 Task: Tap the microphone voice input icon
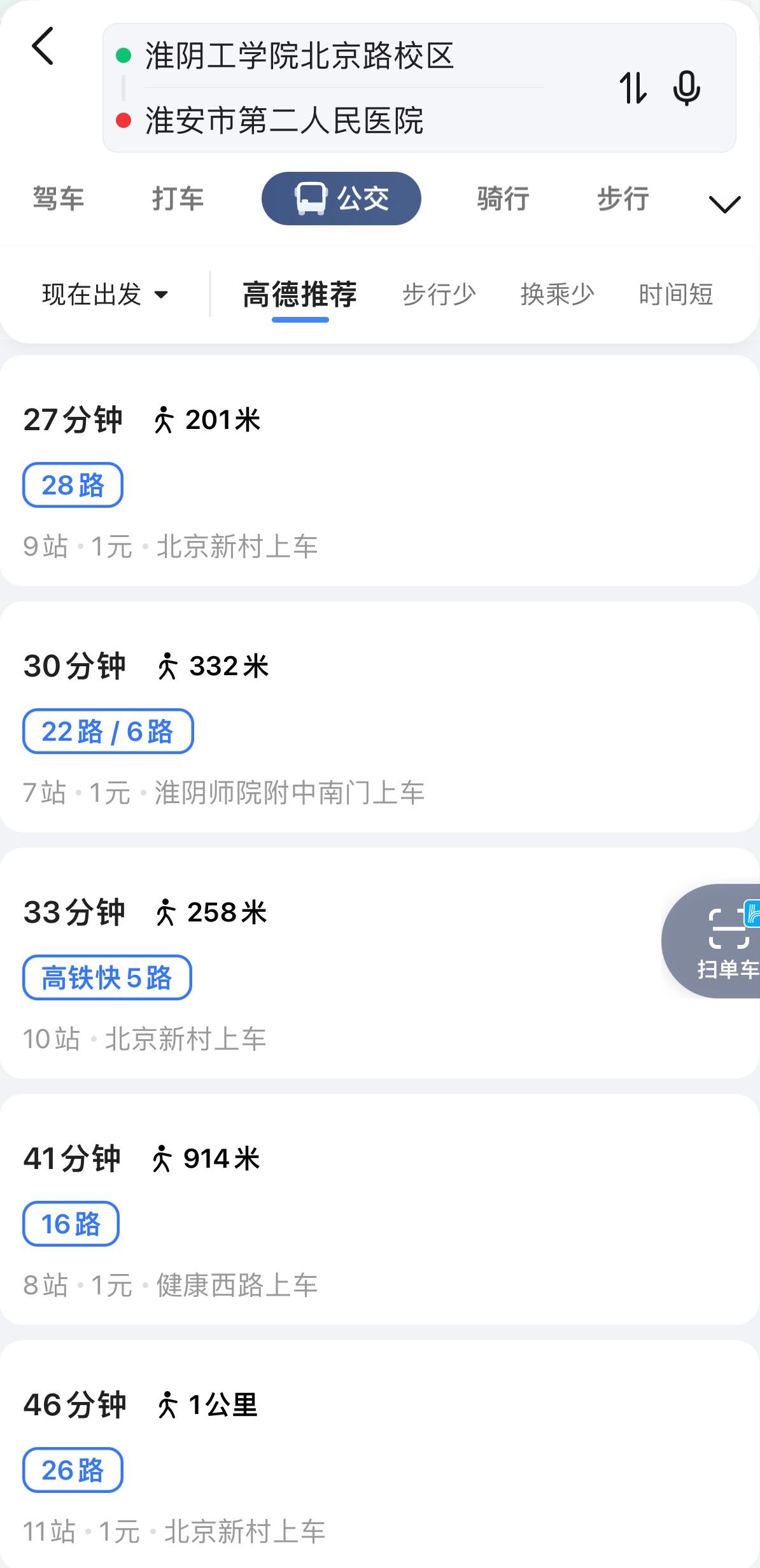tap(687, 88)
